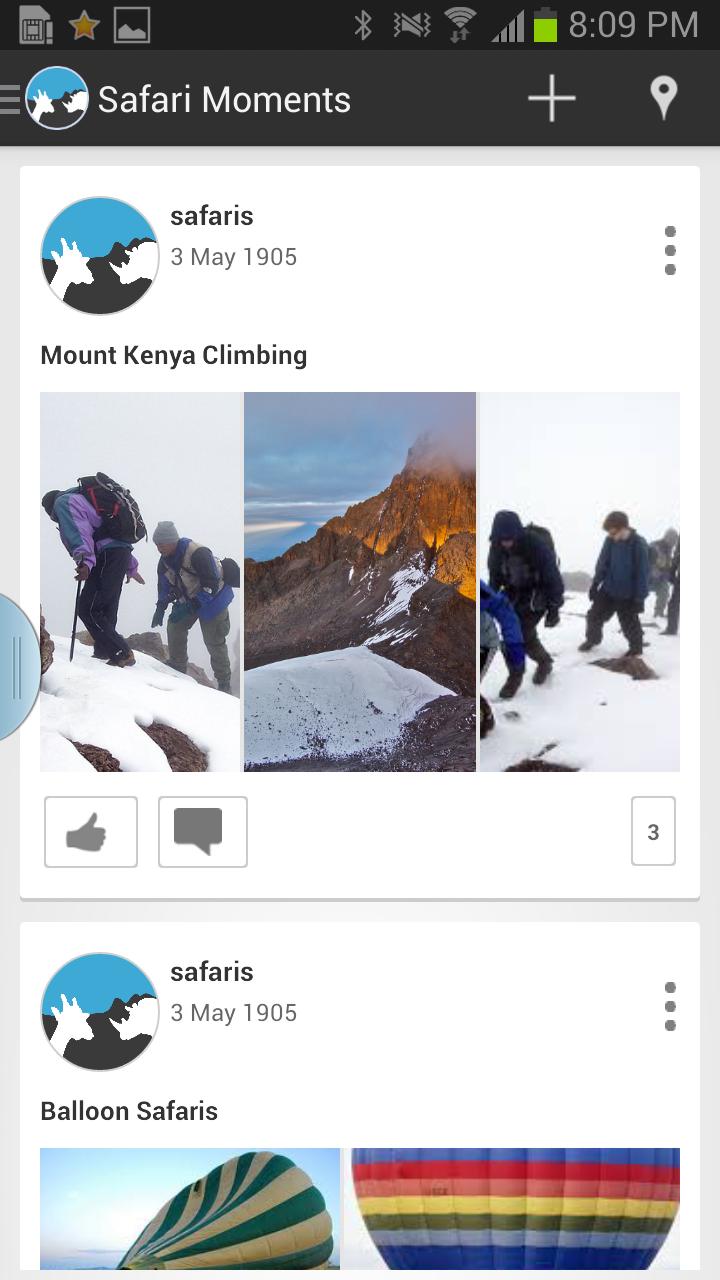Viewport: 720px width, 1280px height.
Task: Open overflow menu on Mount Kenya Climbing post
Action: pyautogui.click(x=670, y=251)
